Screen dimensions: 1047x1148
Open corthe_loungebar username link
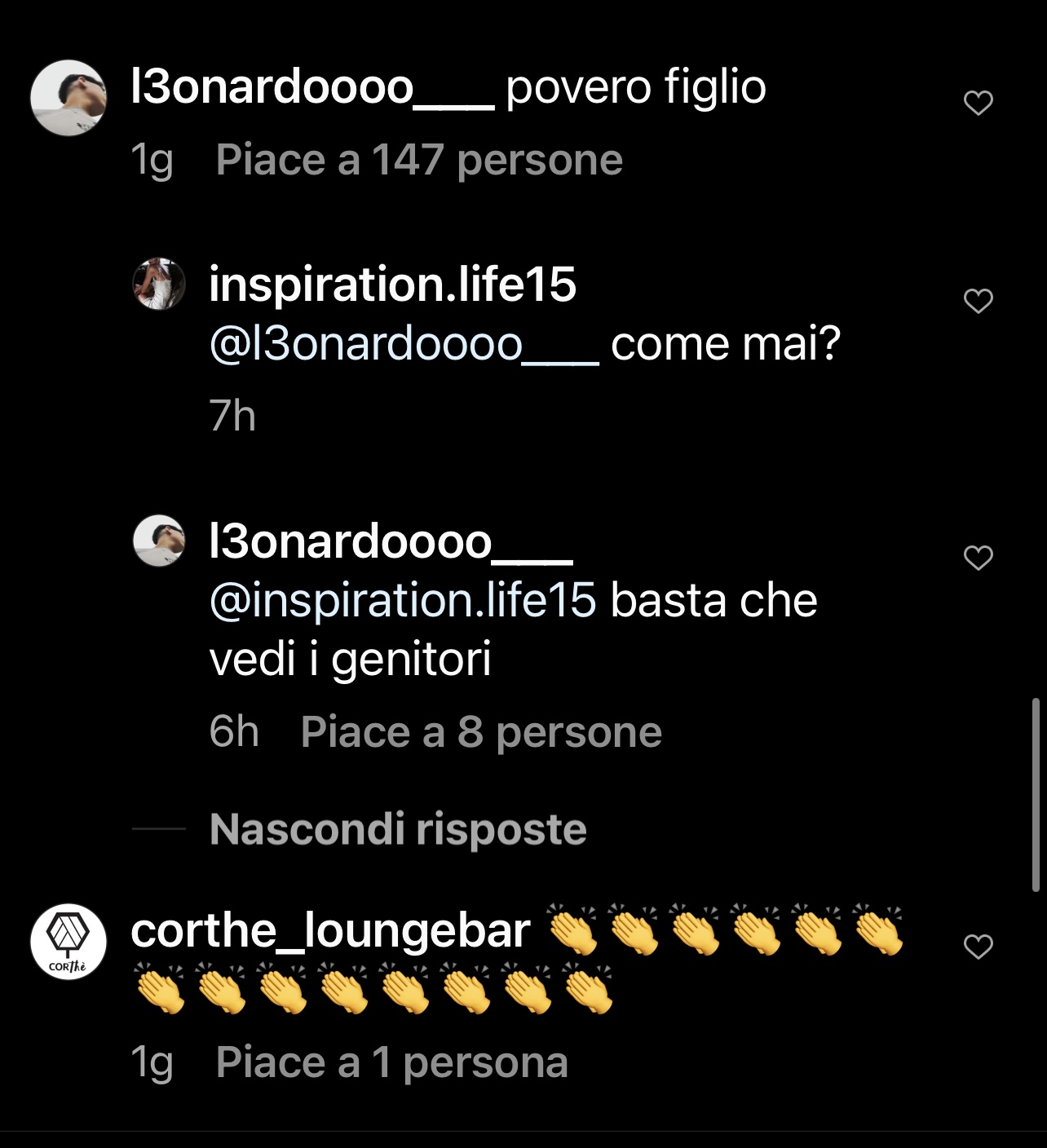tap(330, 930)
